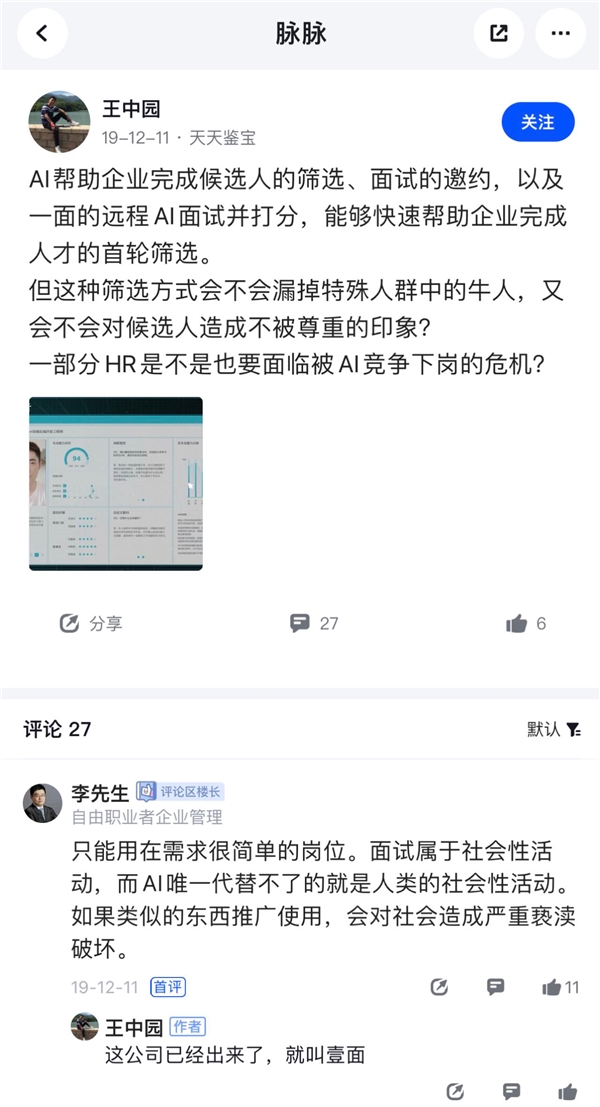Screen dimensions: 600x1107
Task: Reply to 李先生's comment
Action: pyautogui.click(x=496, y=986)
